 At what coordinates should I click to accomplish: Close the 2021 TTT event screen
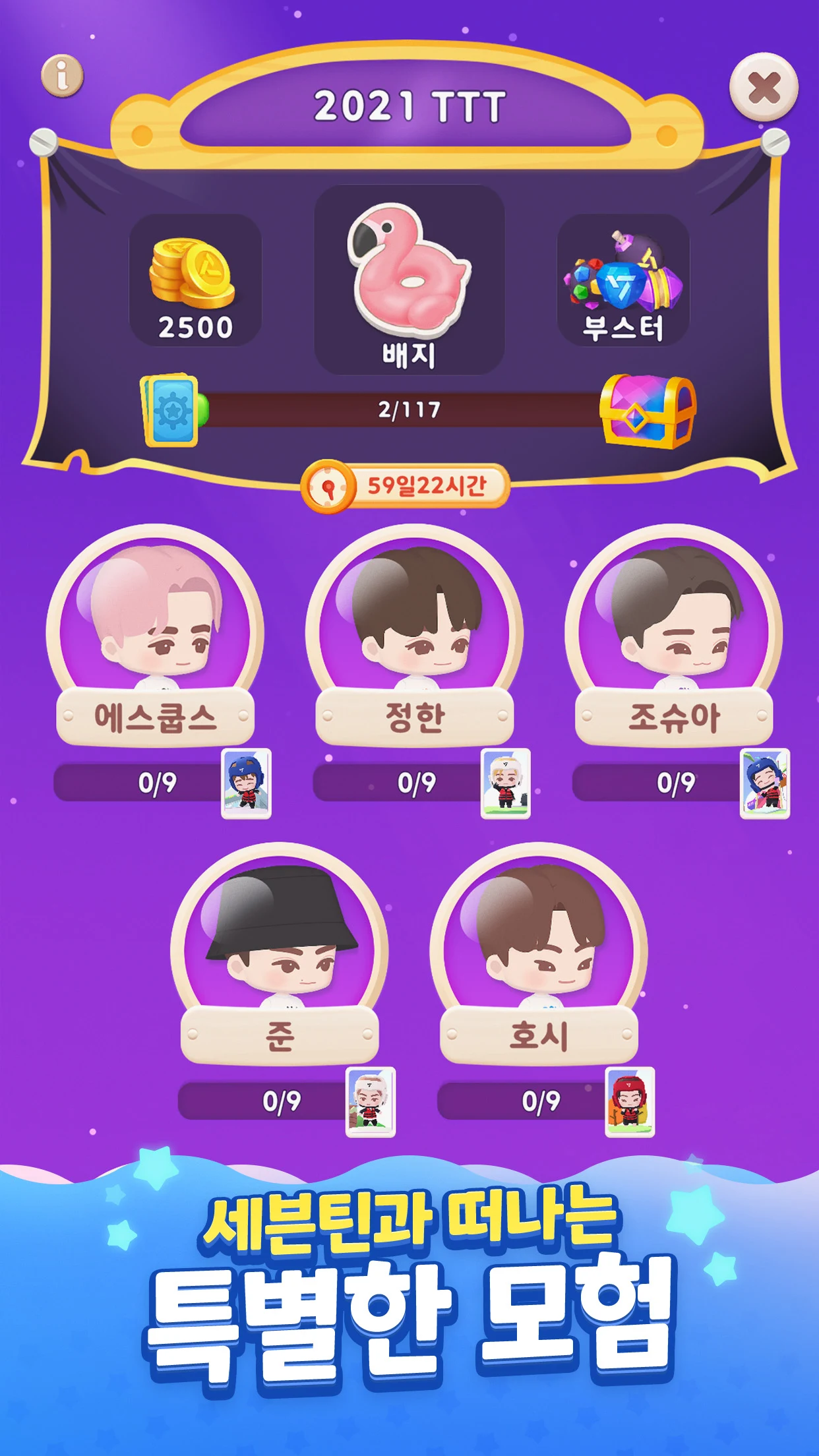(x=764, y=87)
